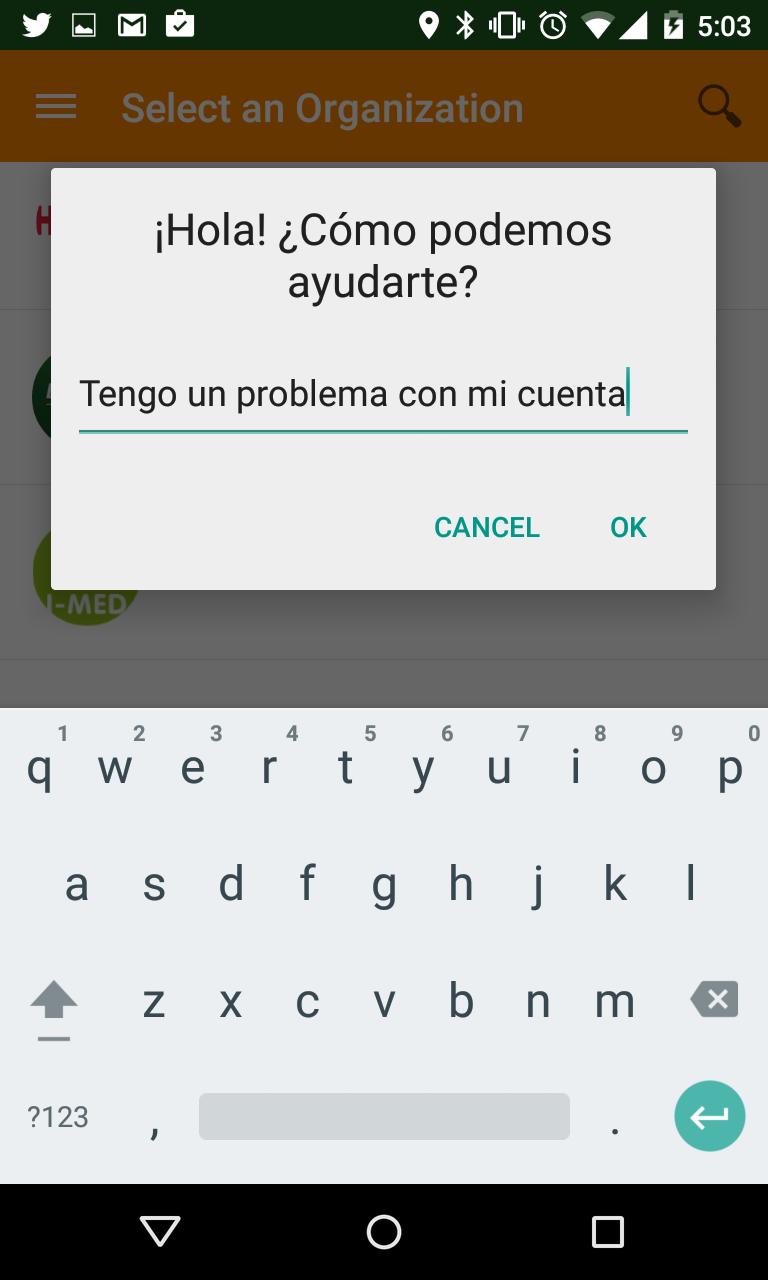The image size is (768, 1280).
Task: Dismiss the dialog with CANCEL
Action: (486, 527)
